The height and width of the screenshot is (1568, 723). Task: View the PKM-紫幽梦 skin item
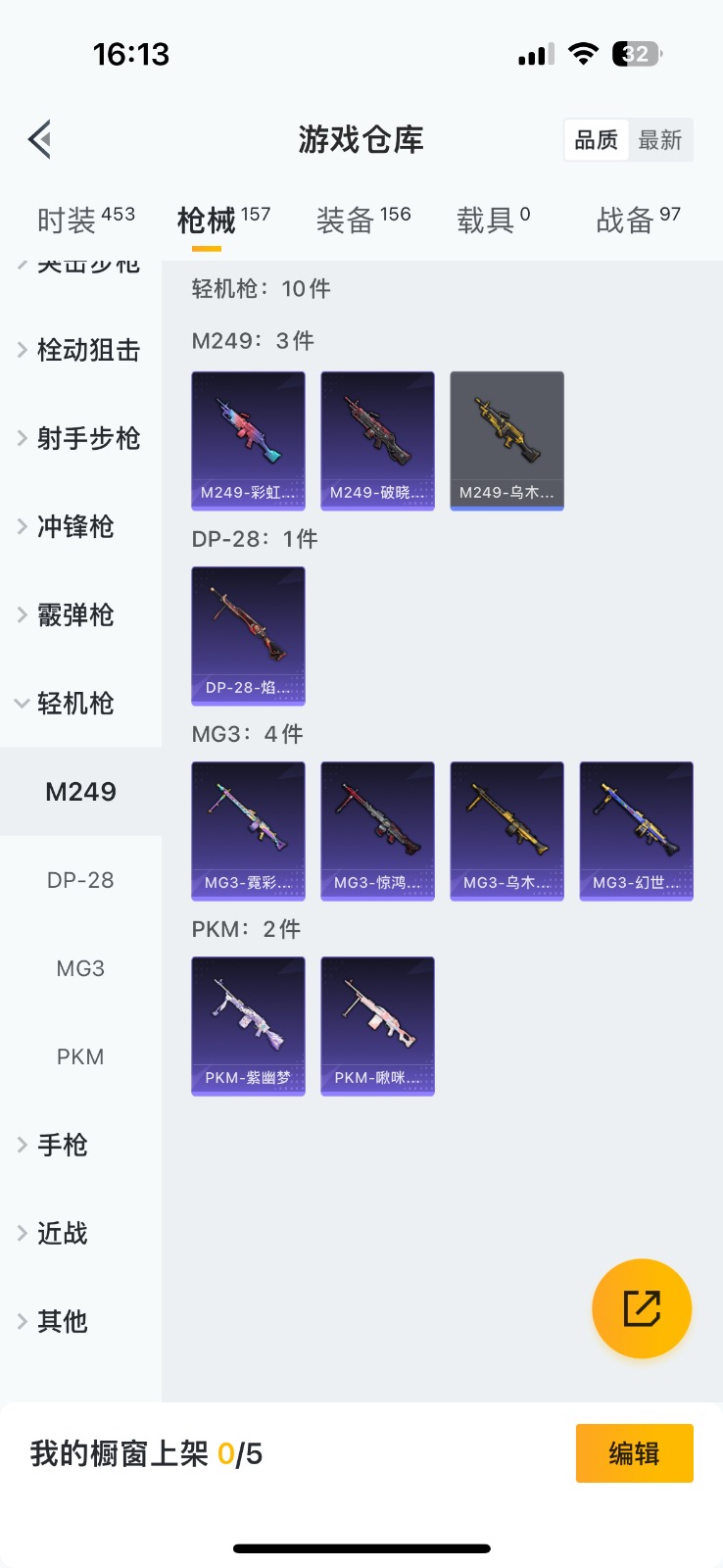tap(248, 1025)
